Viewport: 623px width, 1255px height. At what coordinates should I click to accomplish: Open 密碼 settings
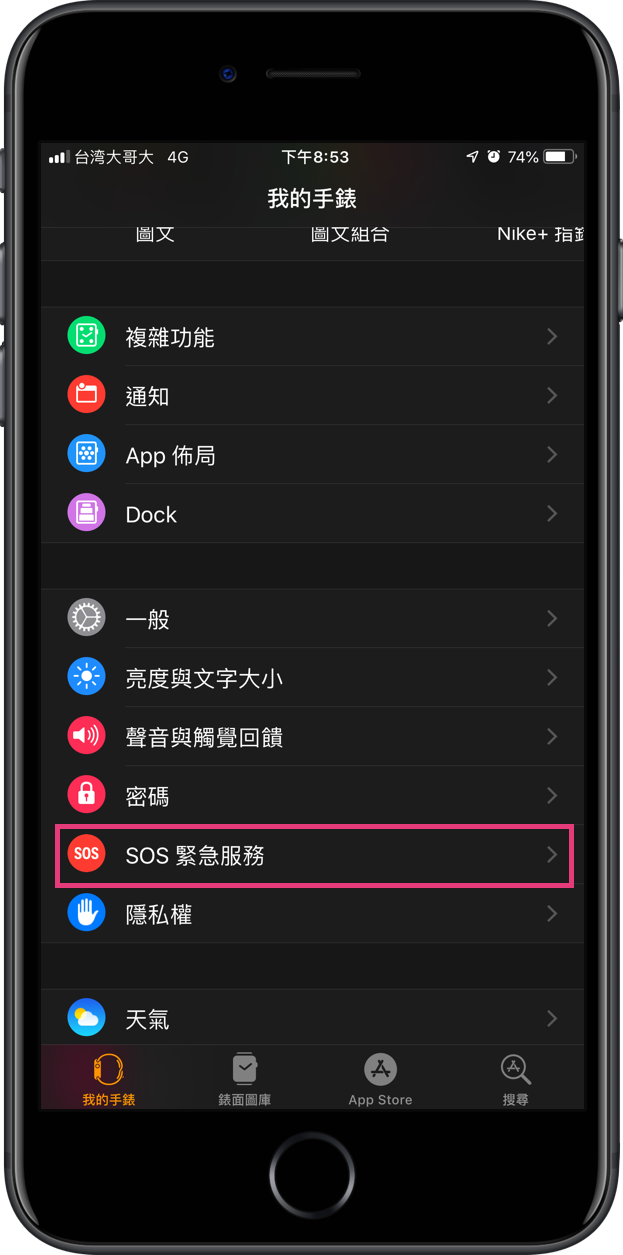[312, 796]
